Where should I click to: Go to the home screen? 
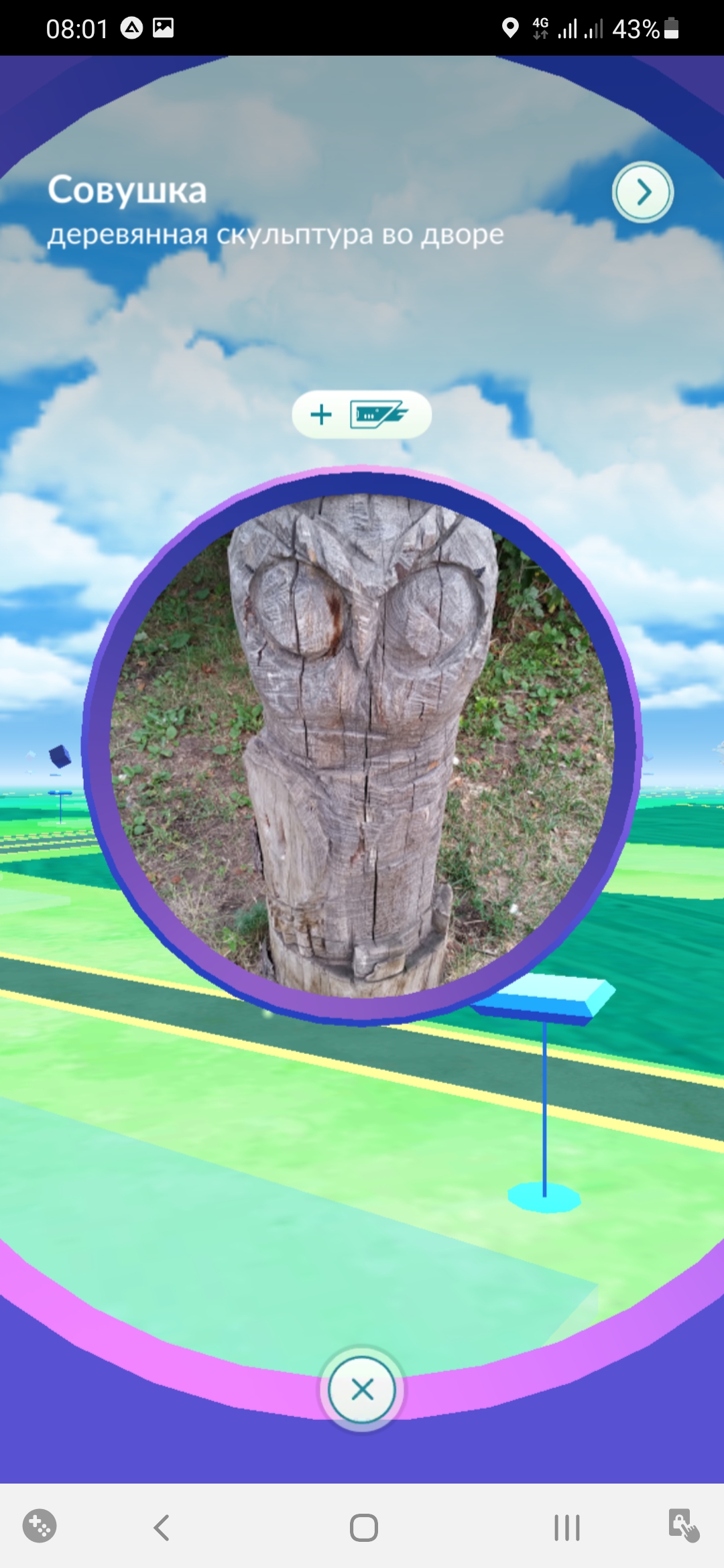[x=363, y=1528]
